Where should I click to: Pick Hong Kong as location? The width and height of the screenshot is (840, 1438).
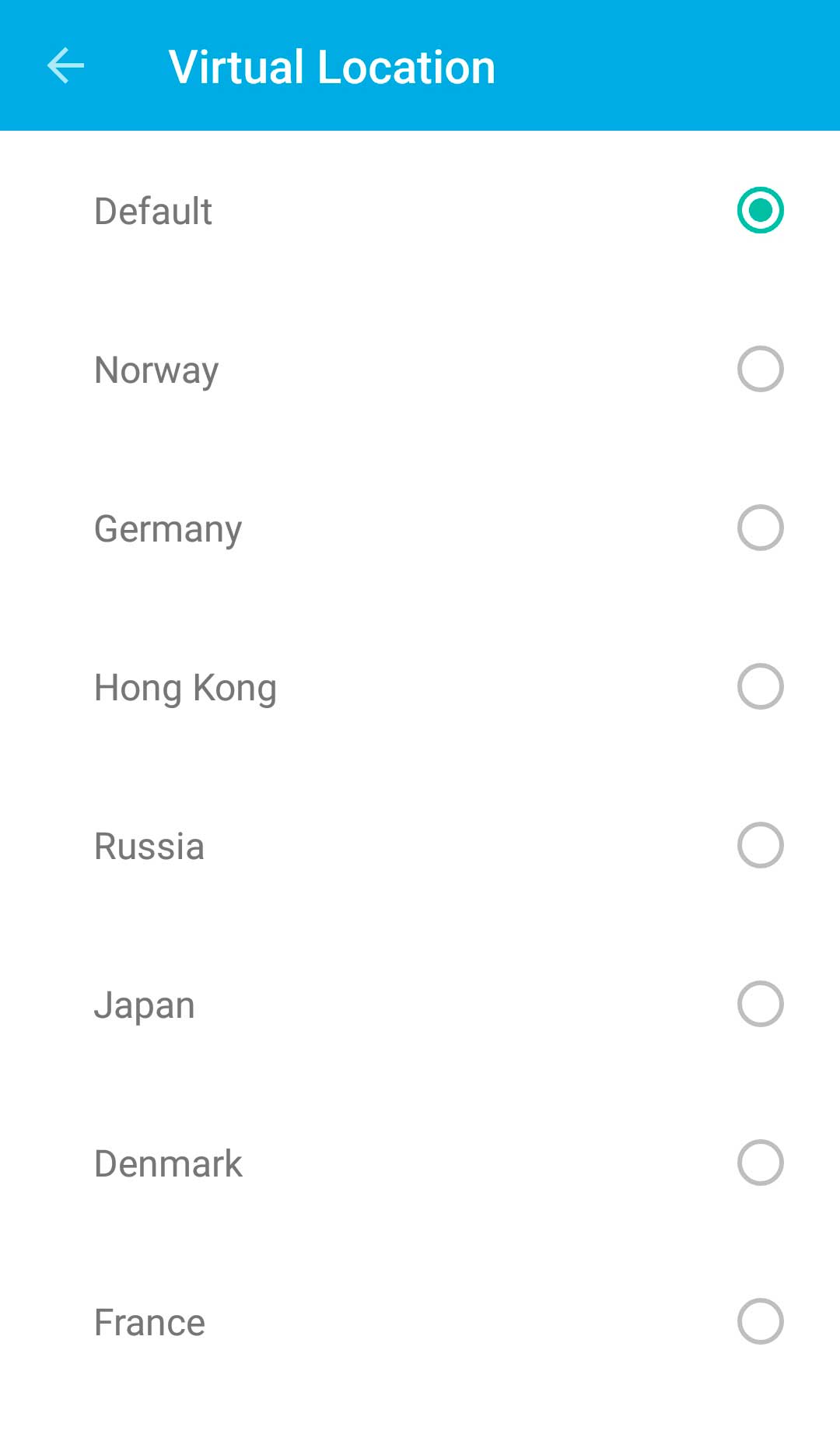(759, 686)
